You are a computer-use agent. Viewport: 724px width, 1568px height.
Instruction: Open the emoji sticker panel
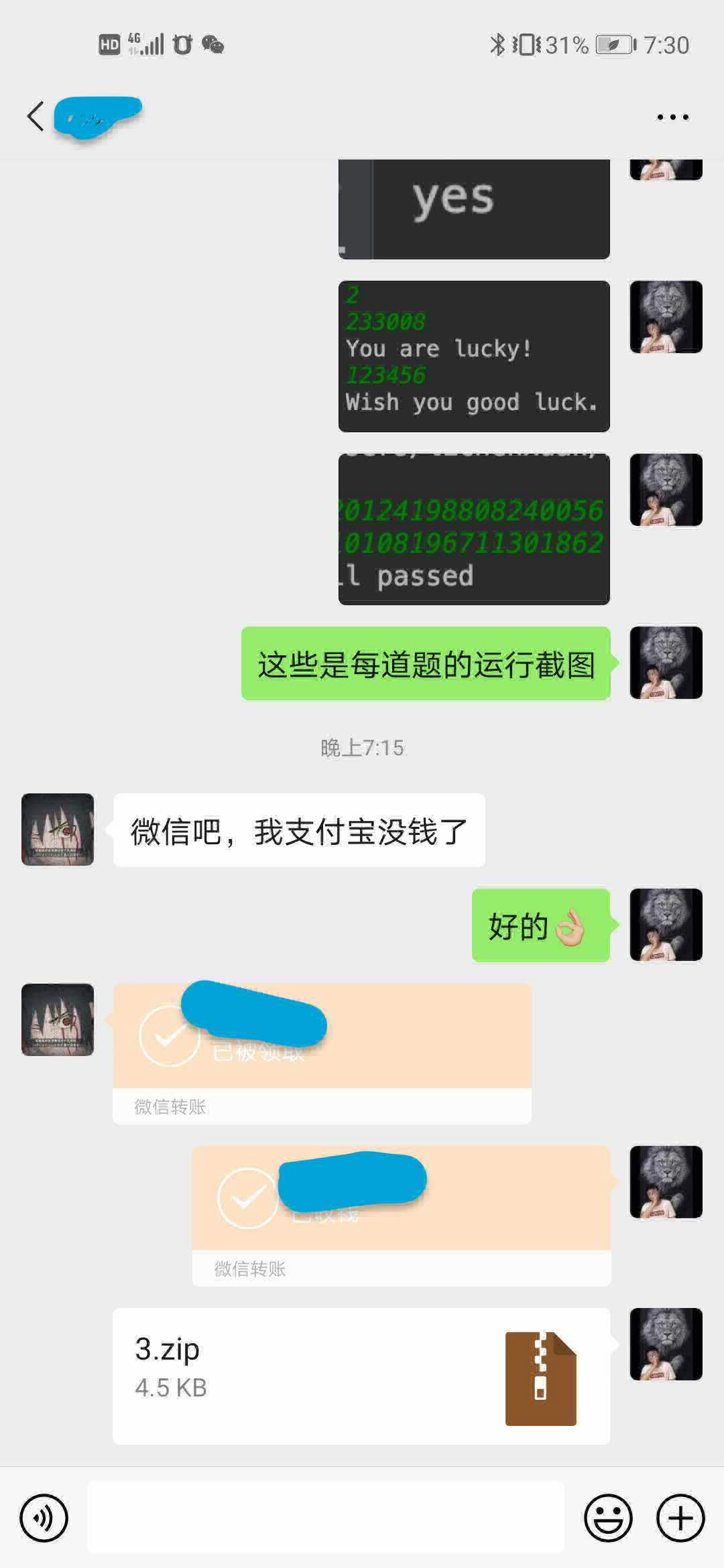[608, 1518]
